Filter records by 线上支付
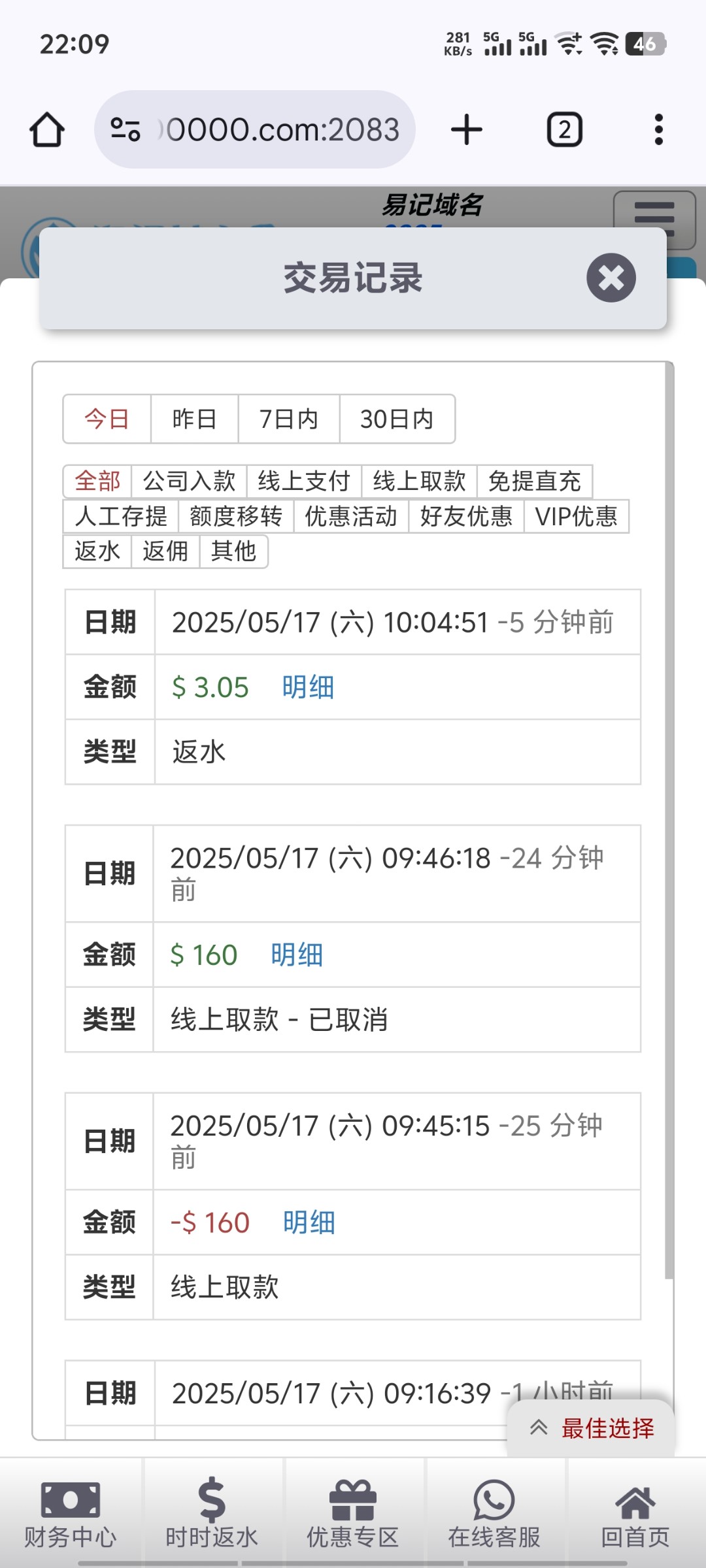Image resolution: width=706 pixels, height=1568 pixels. [x=304, y=482]
